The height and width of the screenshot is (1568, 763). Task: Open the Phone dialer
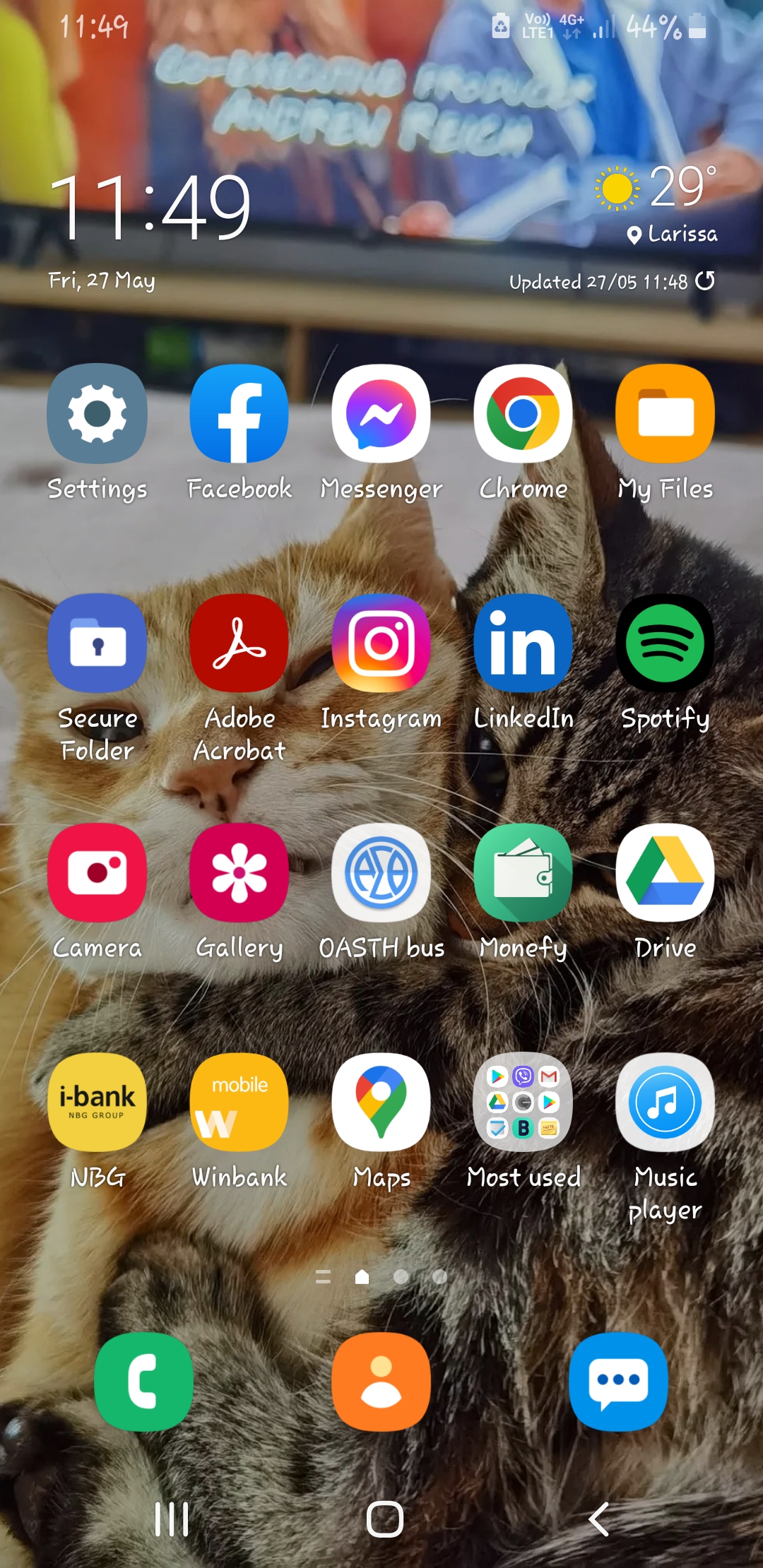(x=143, y=1382)
